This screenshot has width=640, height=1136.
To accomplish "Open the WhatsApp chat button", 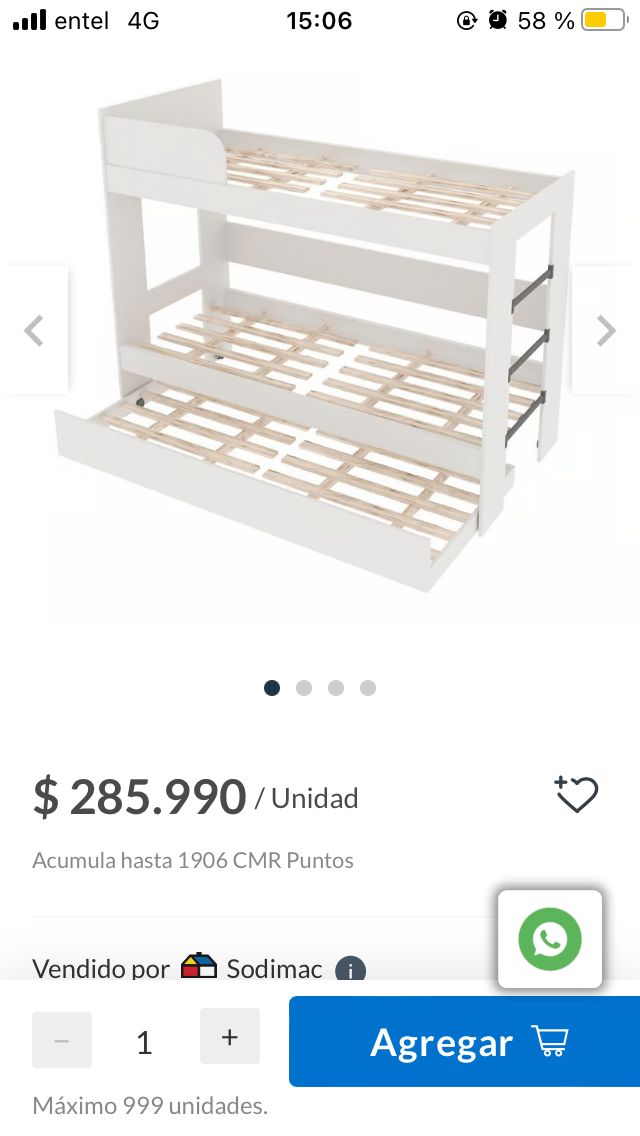I will pos(550,939).
